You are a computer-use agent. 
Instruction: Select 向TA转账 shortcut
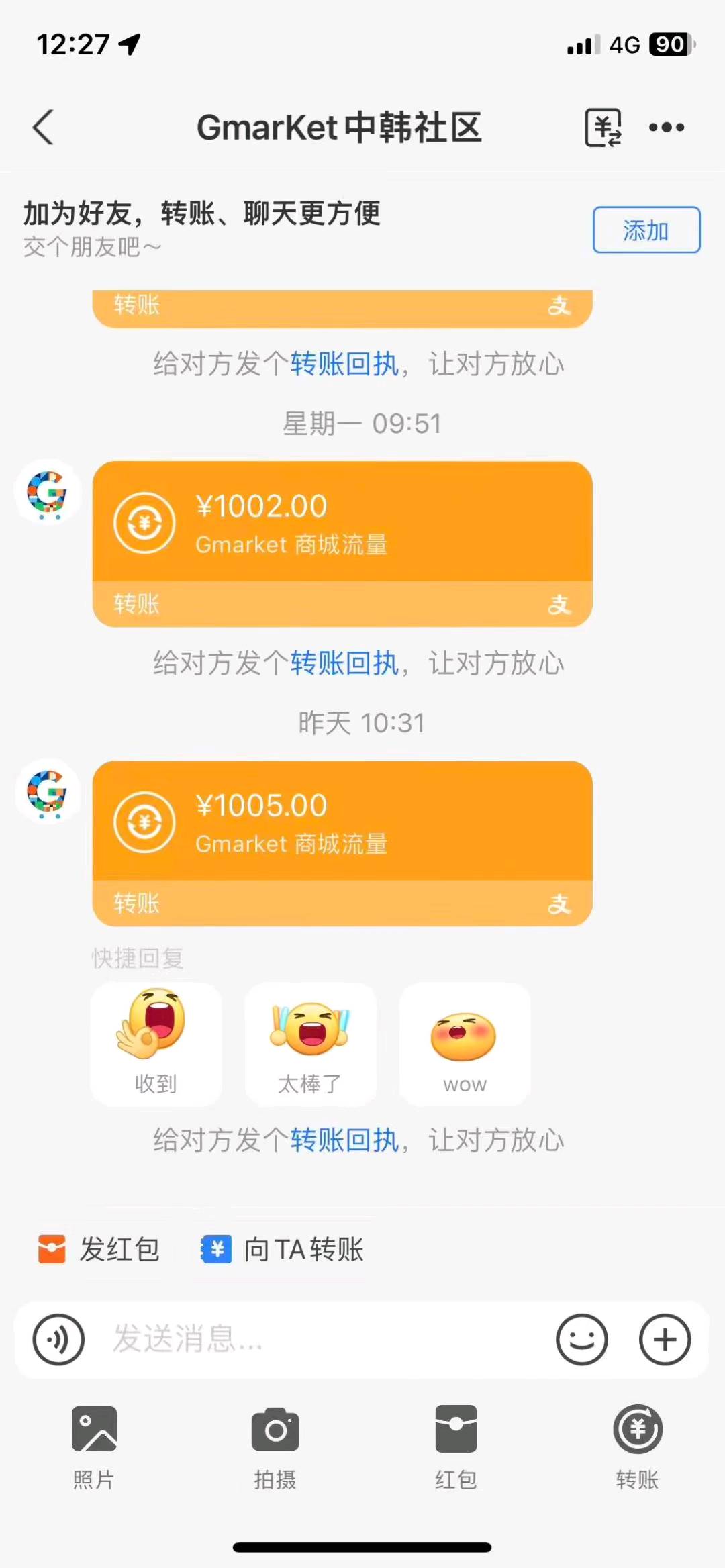[x=283, y=1250]
